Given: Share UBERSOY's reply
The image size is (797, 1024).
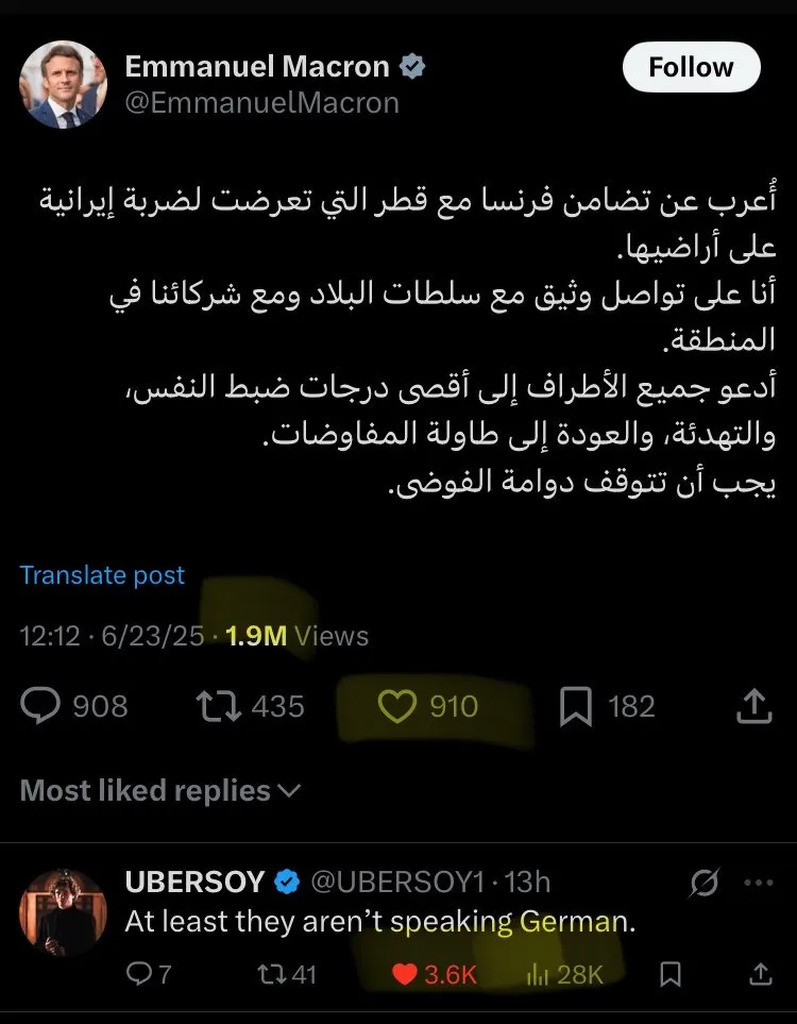Looking at the screenshot, I should click(759, 973).
